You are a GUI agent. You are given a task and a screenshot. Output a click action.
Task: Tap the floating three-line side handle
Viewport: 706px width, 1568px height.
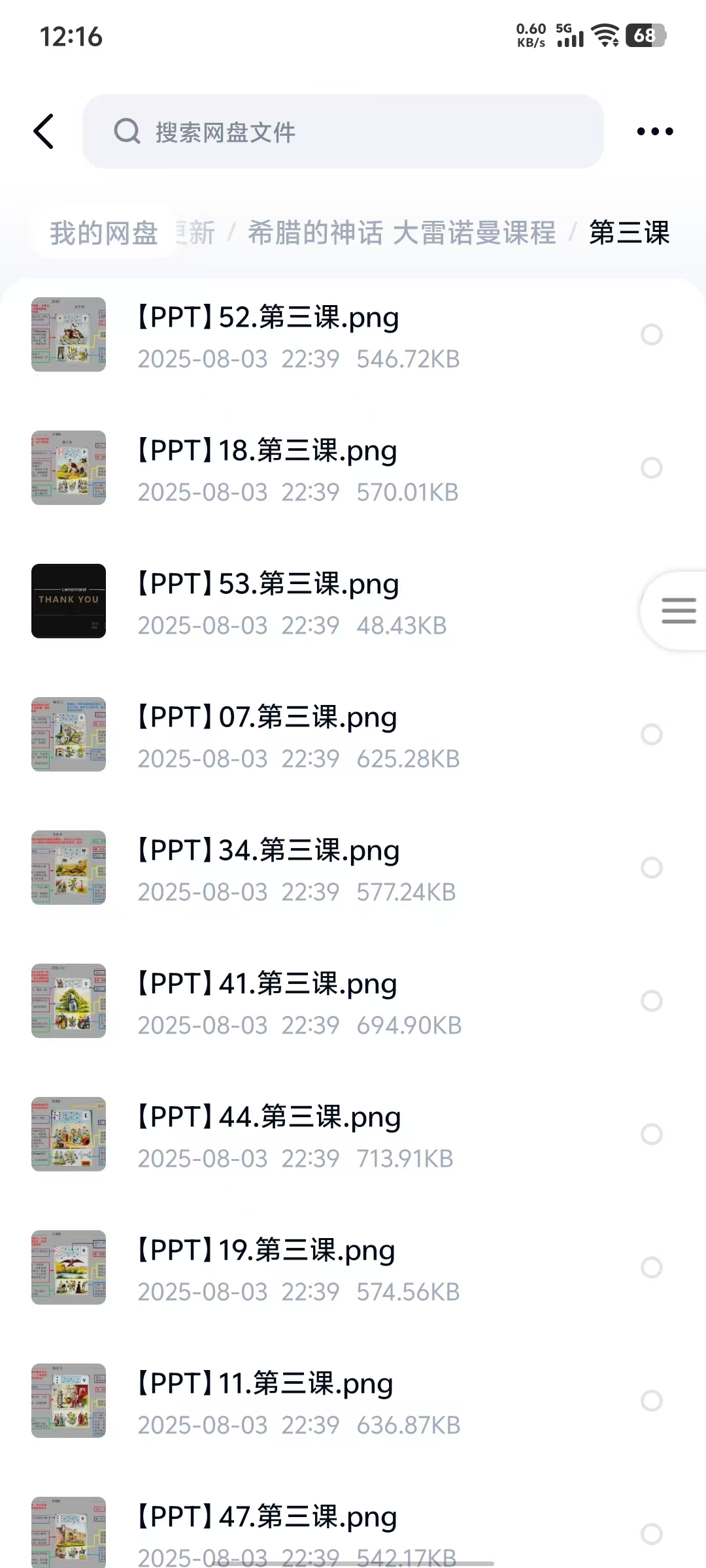pyautogui.click(x=678, y=611)
